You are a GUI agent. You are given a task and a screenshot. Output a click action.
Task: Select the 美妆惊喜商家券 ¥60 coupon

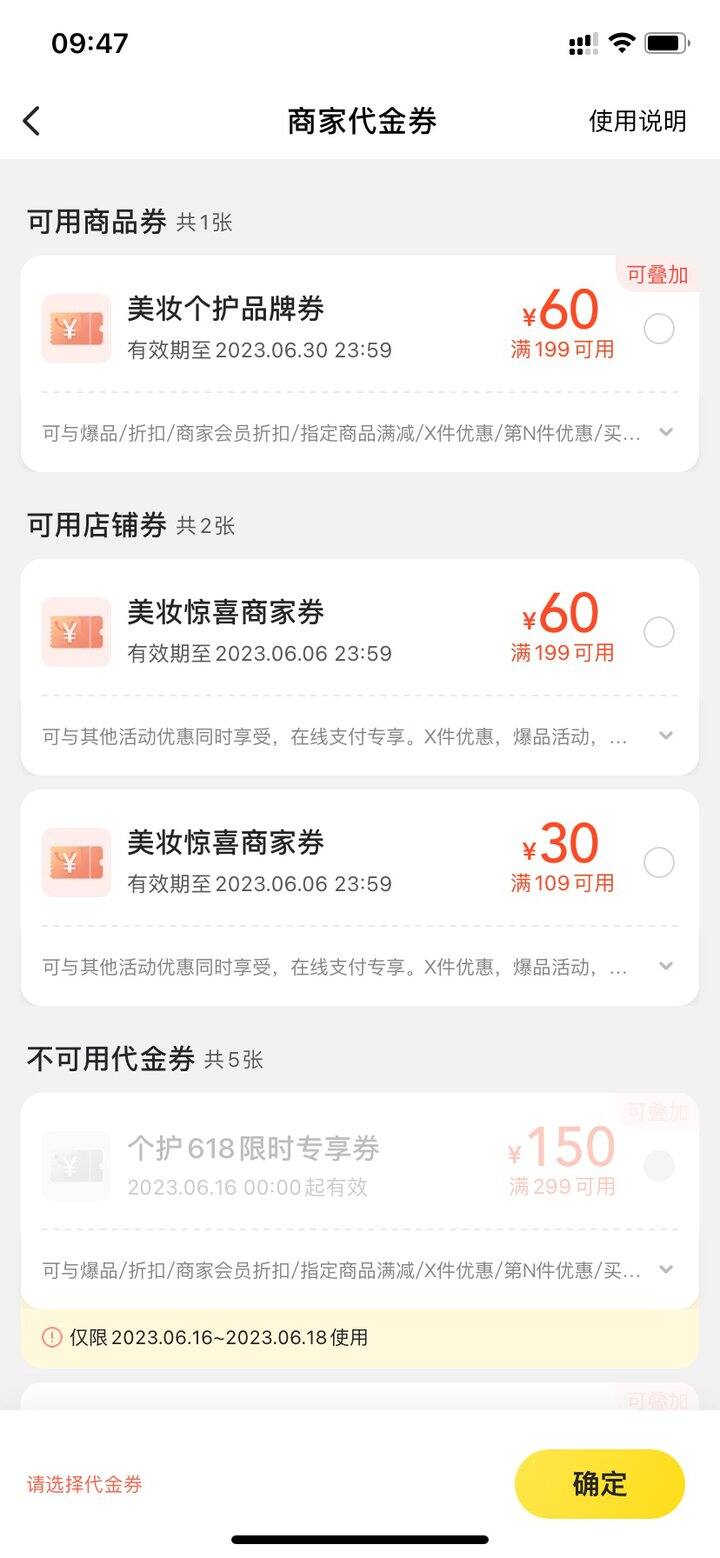(659, 632)
